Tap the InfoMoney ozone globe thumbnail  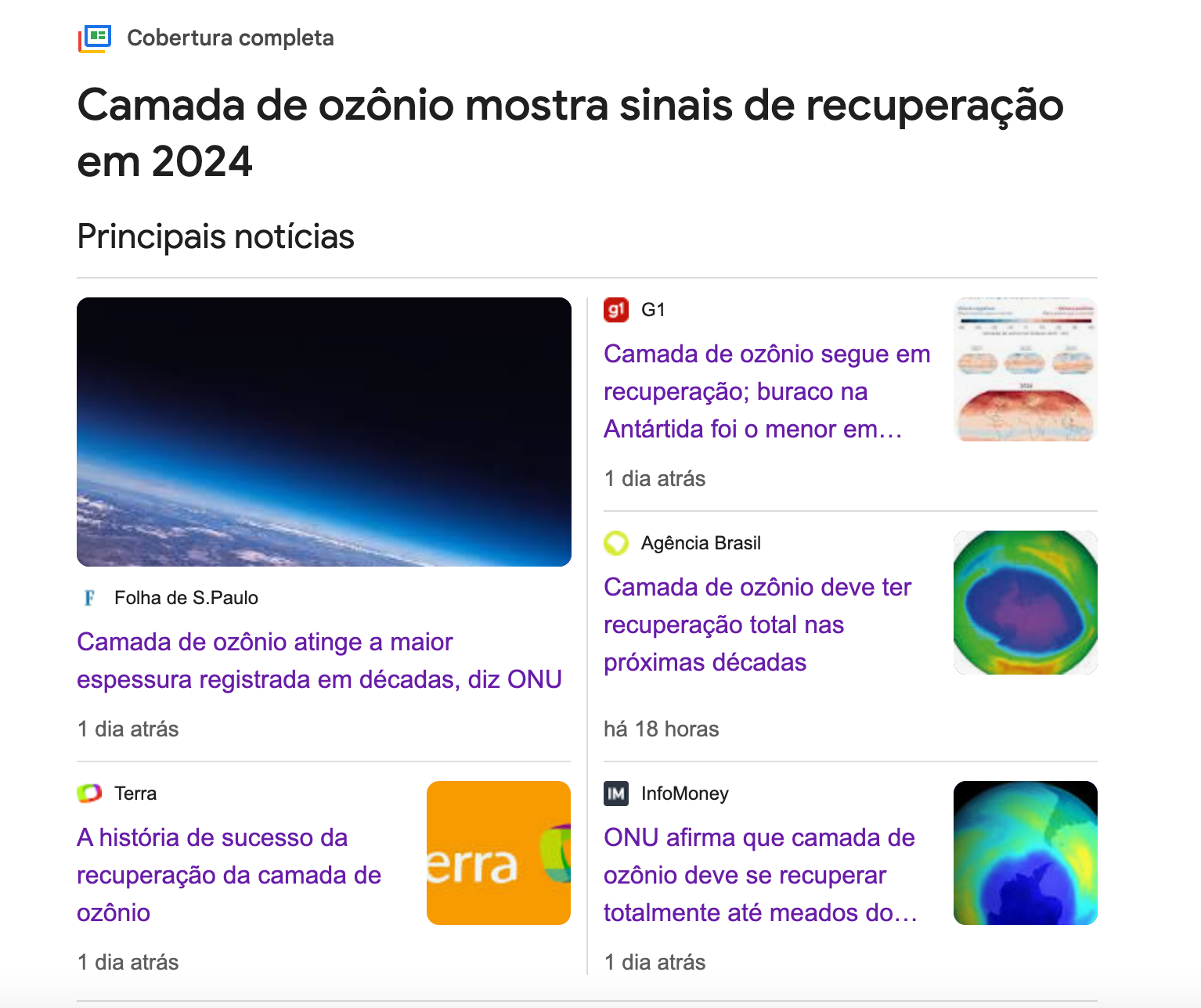tap(1025, 853)
